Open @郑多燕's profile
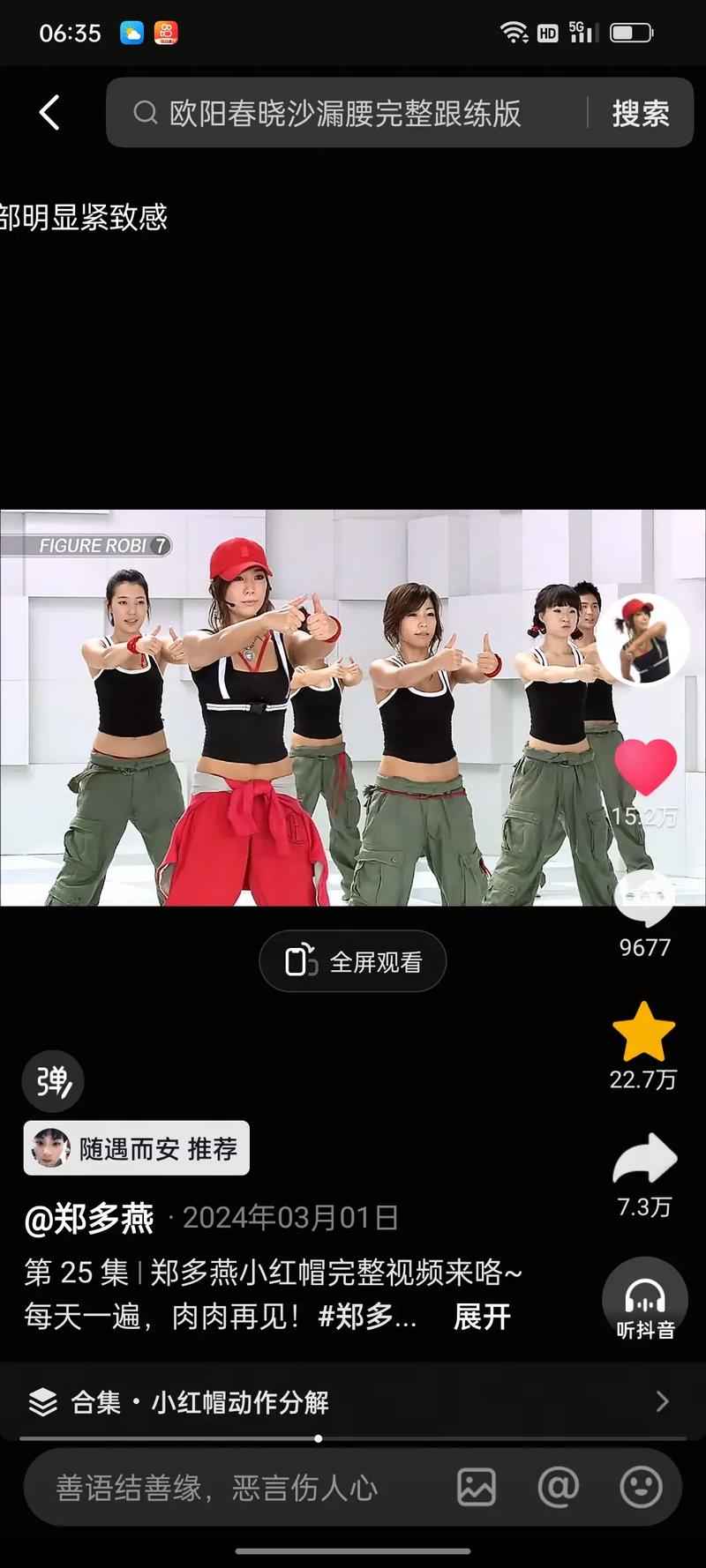Image resolution: width=706 pixels, height=1568 pixels. [x=88, y=1218]
